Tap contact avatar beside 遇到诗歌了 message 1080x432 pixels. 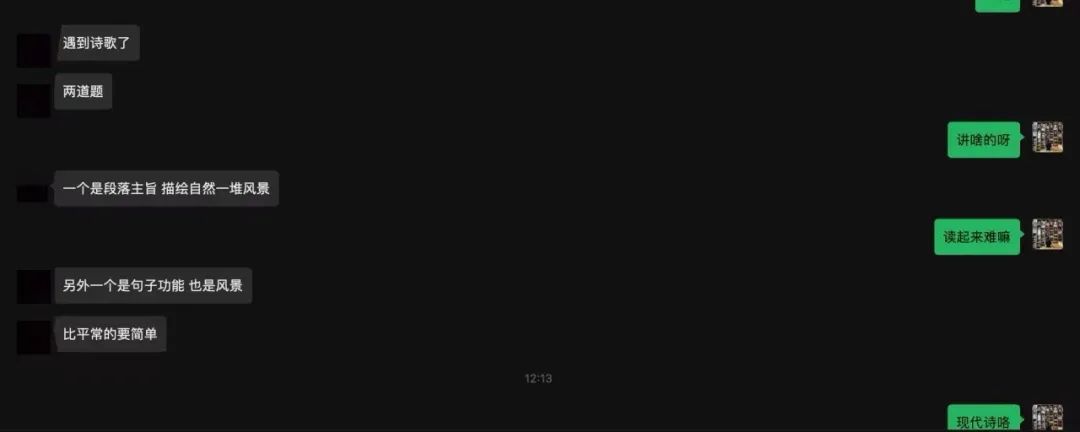point(33,48)
